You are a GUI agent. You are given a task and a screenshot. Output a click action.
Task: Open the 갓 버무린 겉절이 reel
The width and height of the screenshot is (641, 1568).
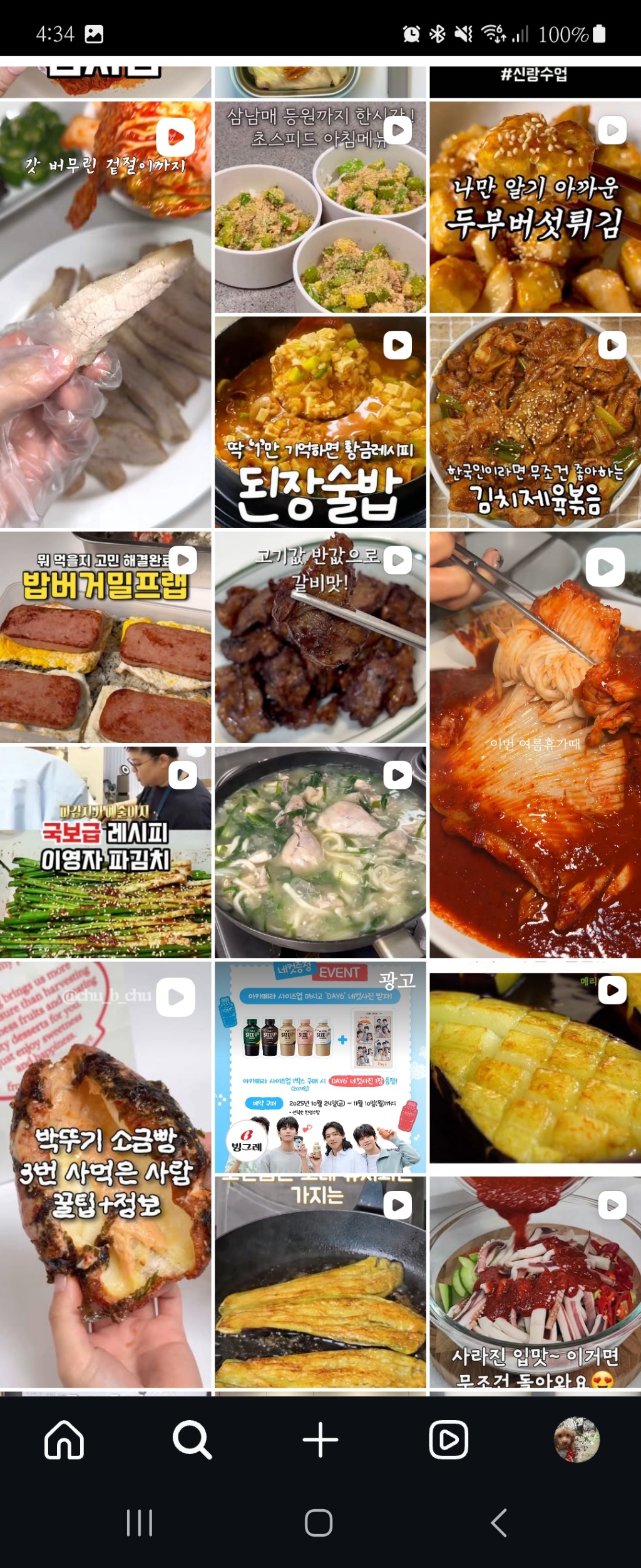pyautogui.click(x=105, y=314)
